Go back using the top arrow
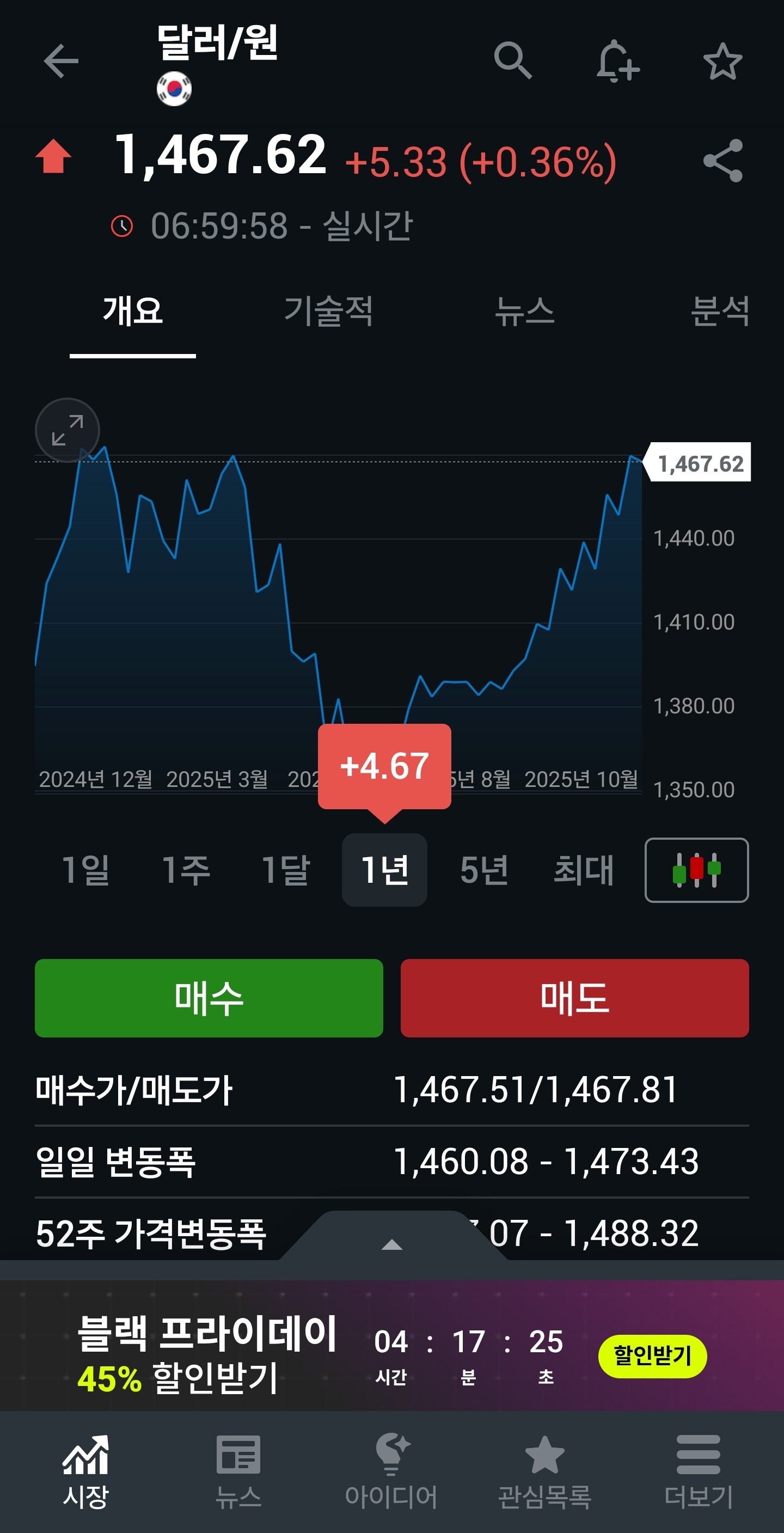The width and height of the screenshot is (784, 1533). 60,60
